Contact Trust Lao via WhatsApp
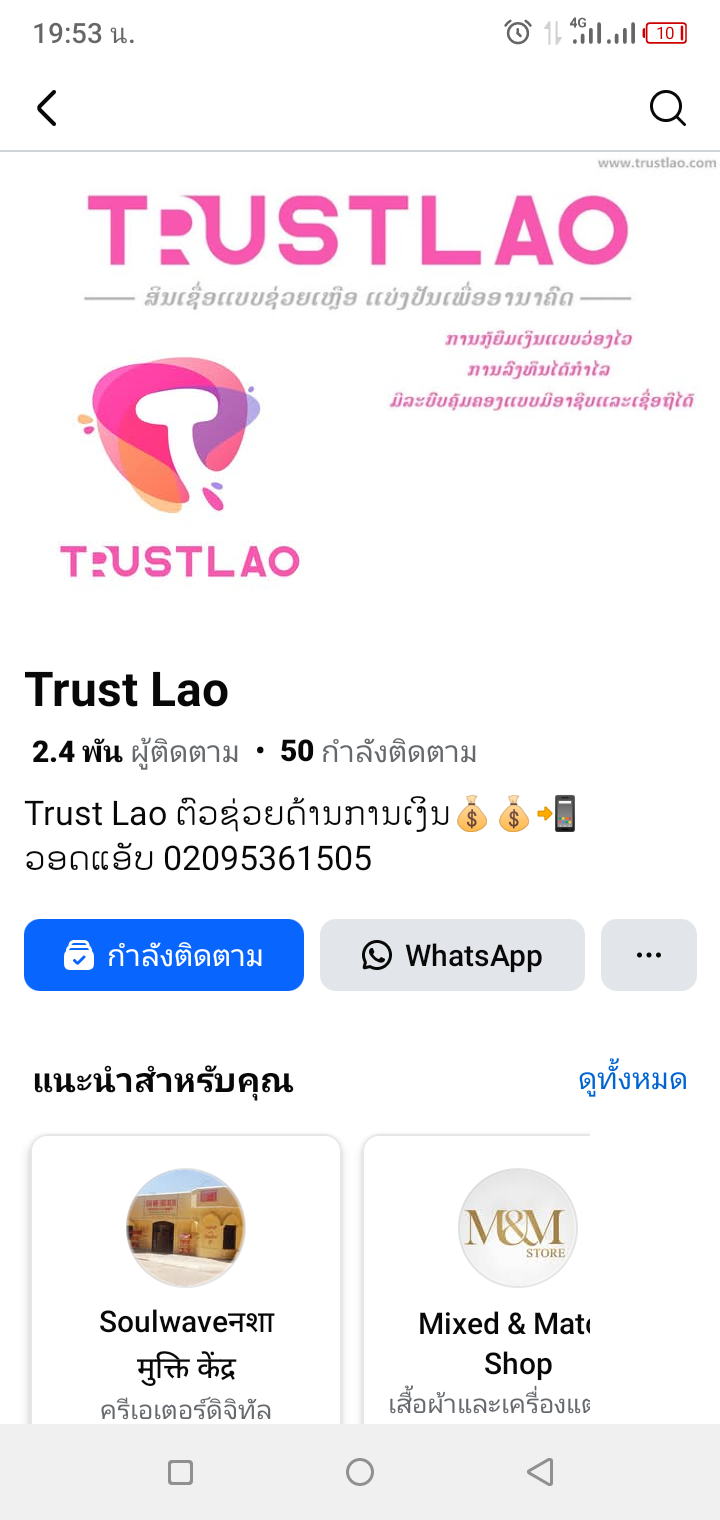This screenshot has width=720, height=1520. tap(452, 955)
